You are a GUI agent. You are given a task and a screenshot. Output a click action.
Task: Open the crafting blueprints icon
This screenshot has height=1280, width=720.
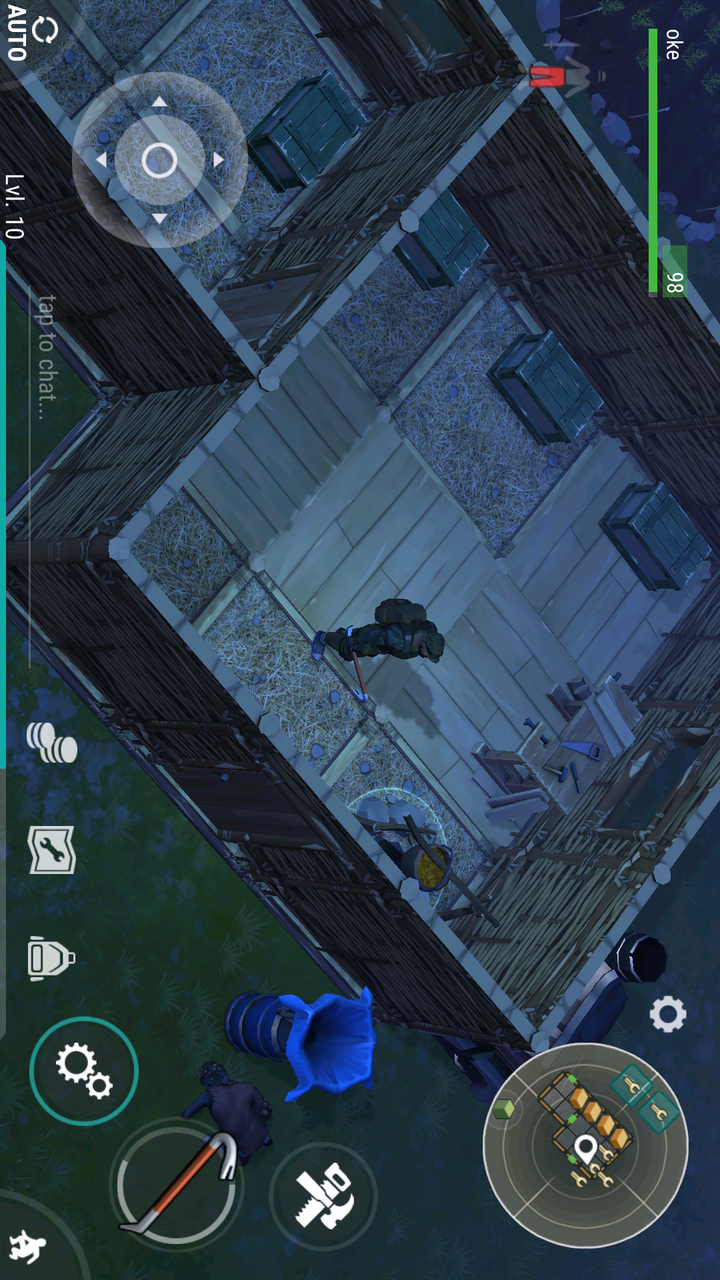pos(52,851)
